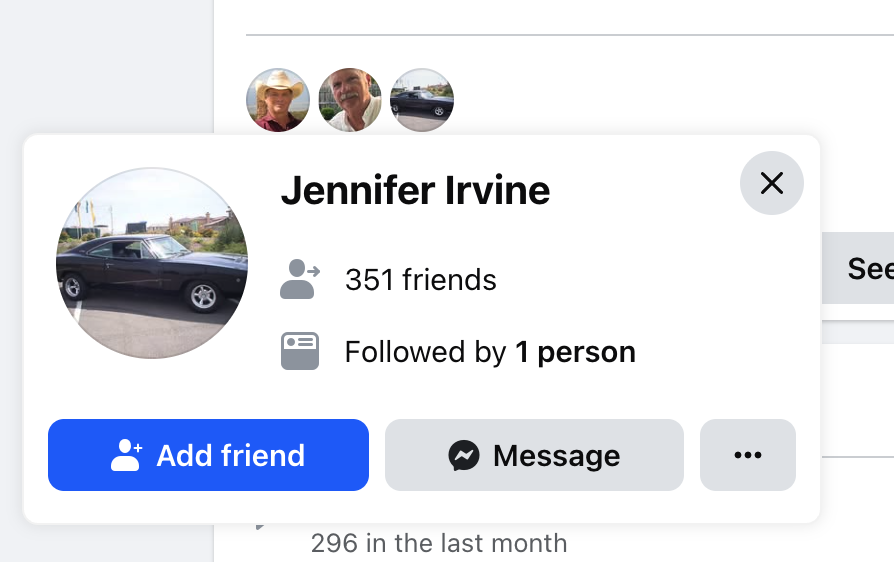Open more options with the three dots
The width and height of the screenshot is (894, 562).
(x=747, y=455)
